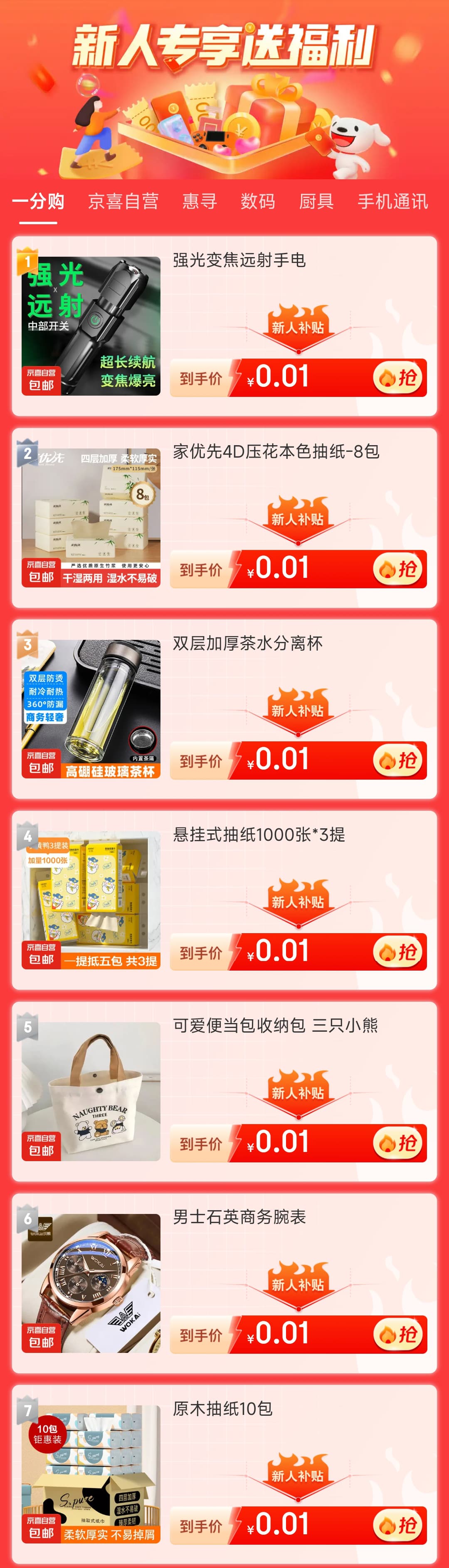Screen dimensions: 449x1568
Task: Switch to the 京喜自营 tab
Action: [123, 201]
